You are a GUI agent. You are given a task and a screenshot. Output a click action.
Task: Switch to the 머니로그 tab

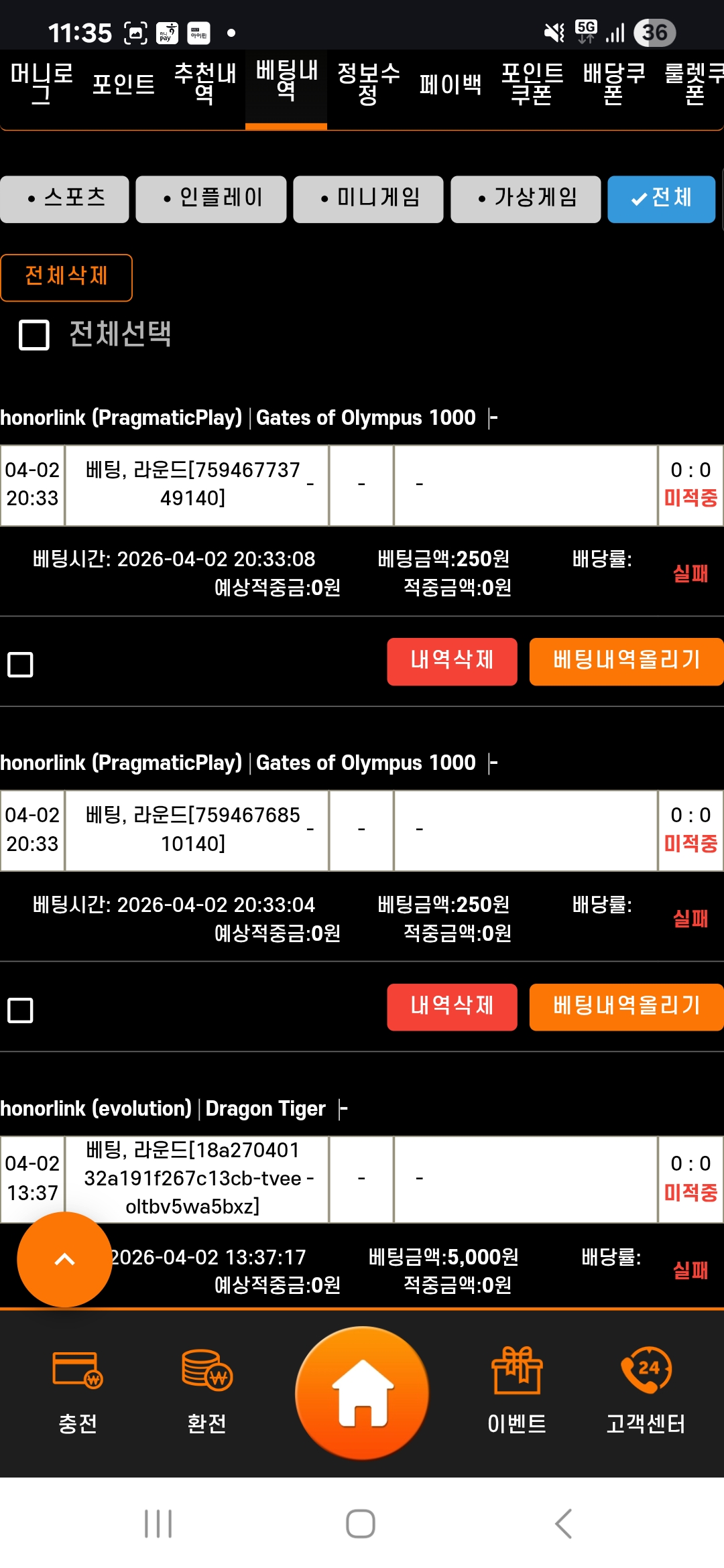(x=41, y=84)
